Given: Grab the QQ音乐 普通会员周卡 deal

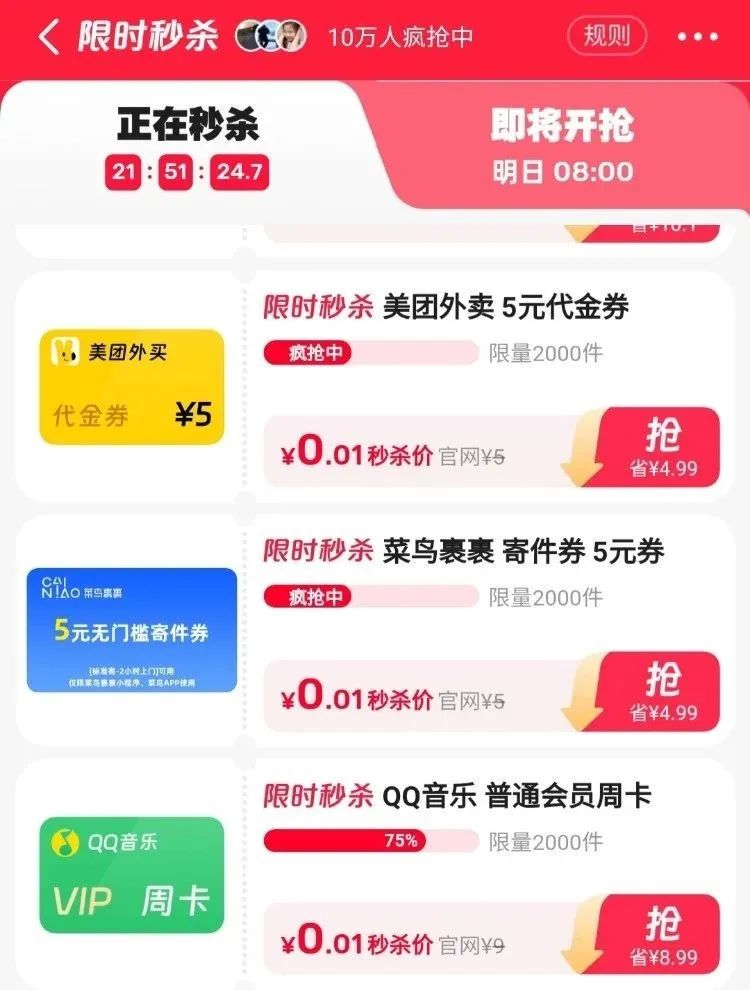Looking at the screenshot, I should [x=662, y=935].
